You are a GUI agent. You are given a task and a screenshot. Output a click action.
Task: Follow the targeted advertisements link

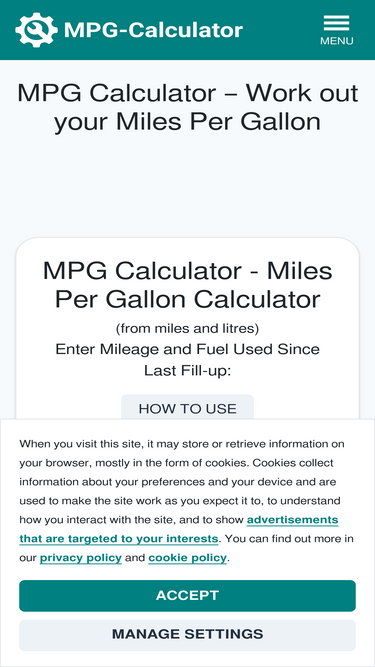tap(179, 529)
